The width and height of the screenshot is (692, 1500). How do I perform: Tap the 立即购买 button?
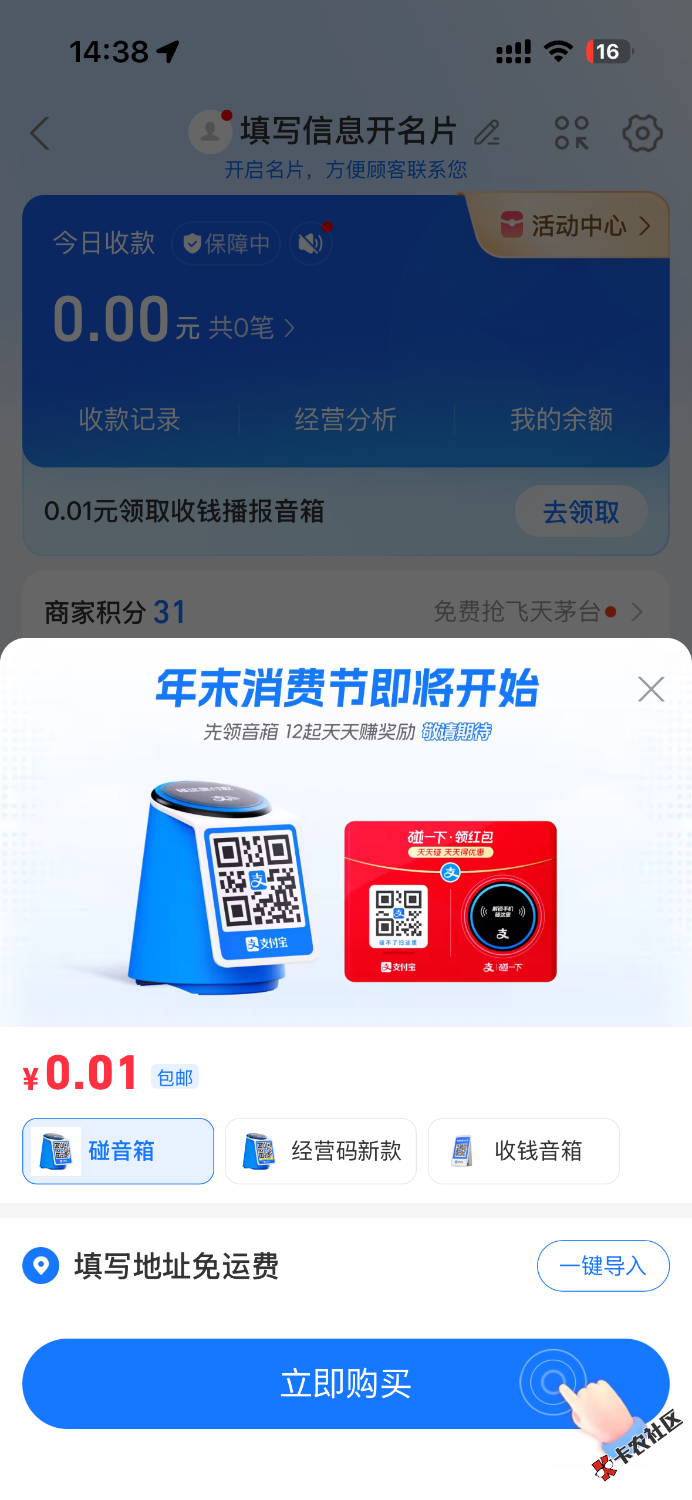(x=345, y=1384)
